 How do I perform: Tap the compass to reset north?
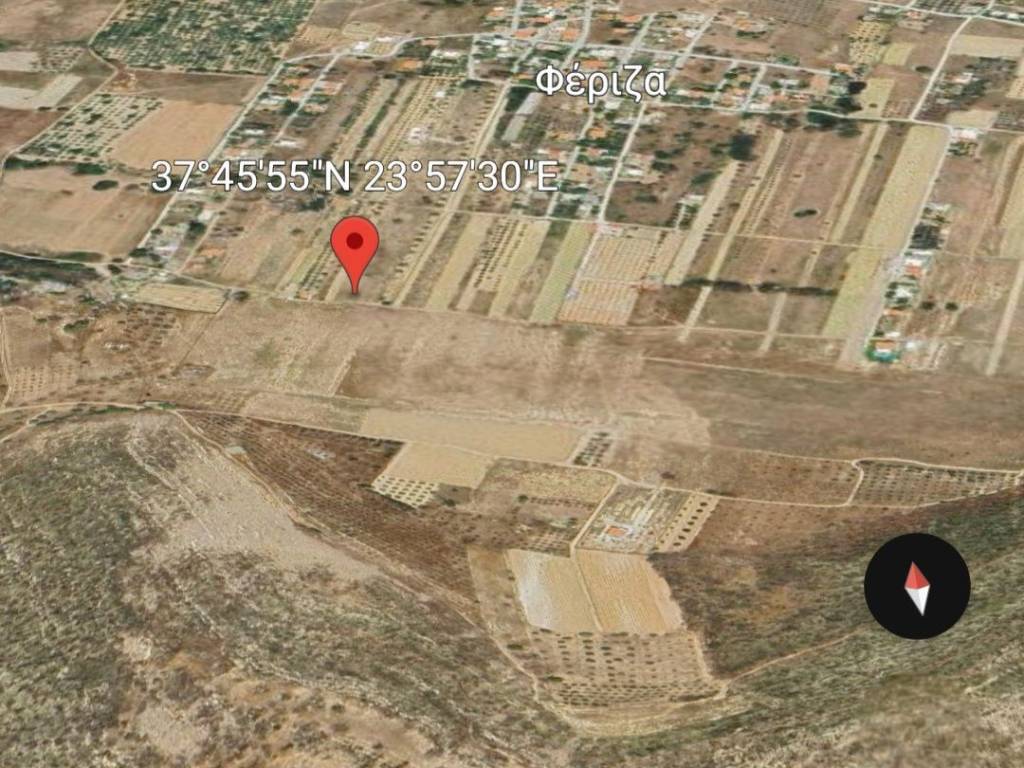917,586
